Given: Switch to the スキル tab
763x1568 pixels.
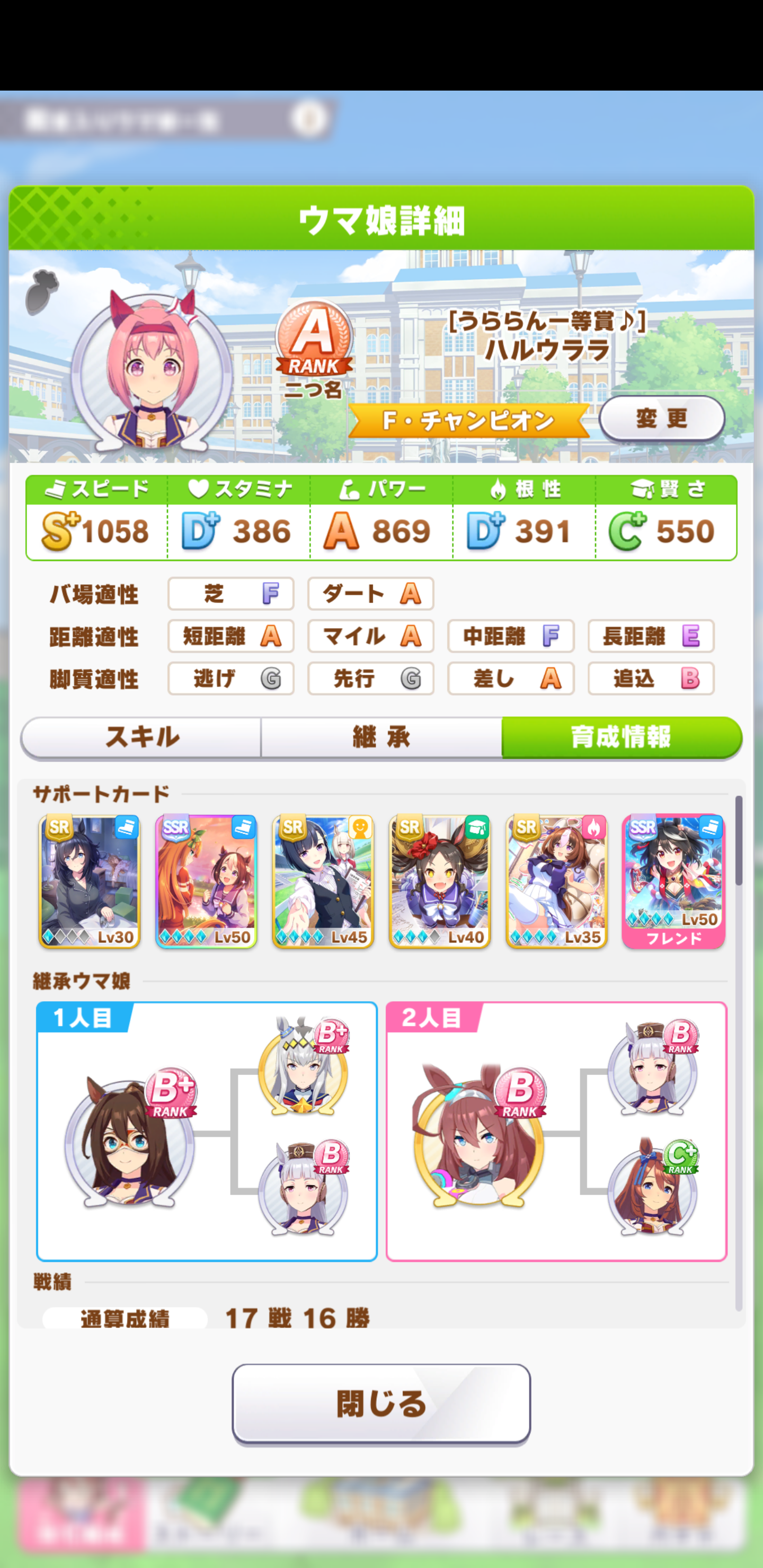Looking at the screenshot, I should (141, 737).
